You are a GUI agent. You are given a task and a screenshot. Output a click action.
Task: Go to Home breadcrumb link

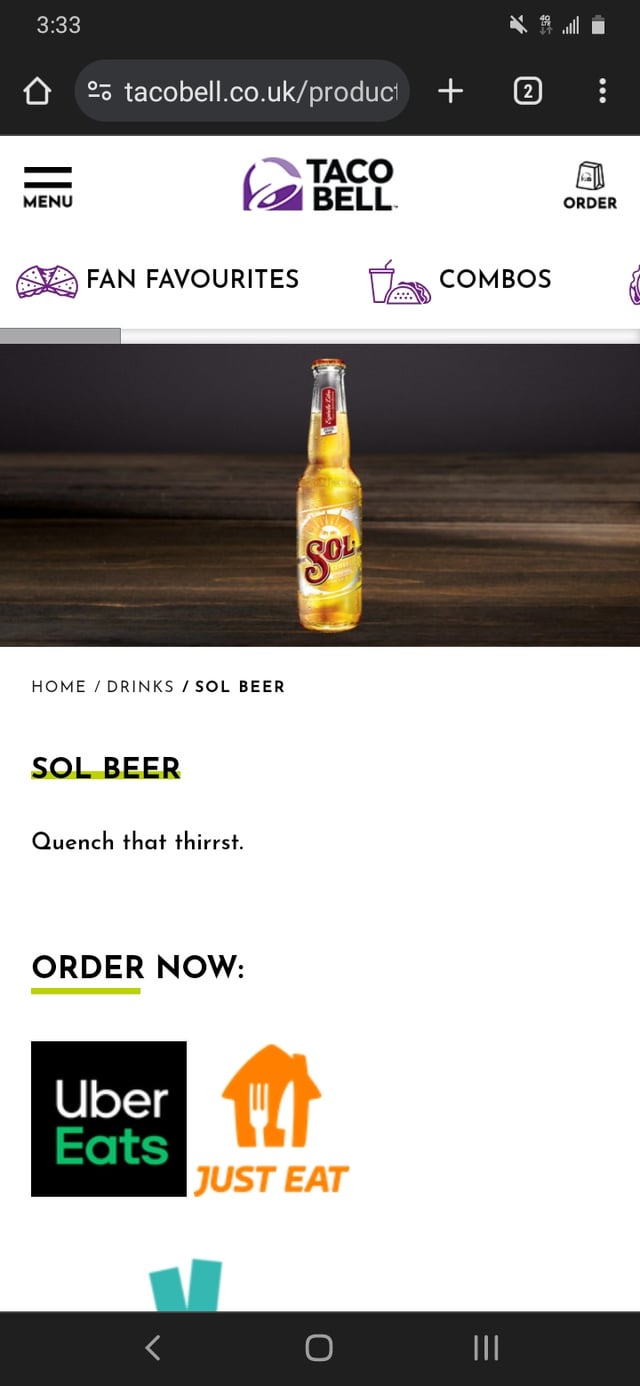point(59,686)
